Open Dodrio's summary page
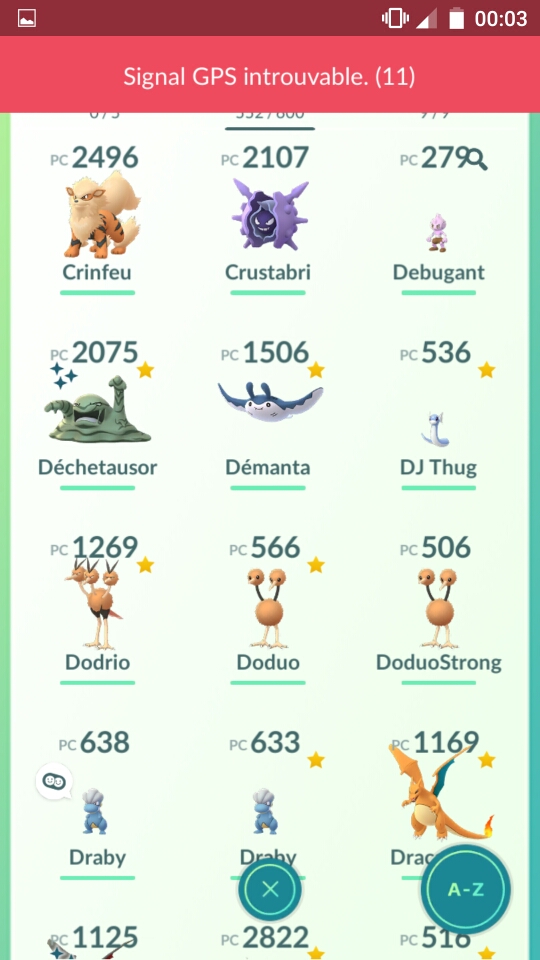 coord(98,609)
